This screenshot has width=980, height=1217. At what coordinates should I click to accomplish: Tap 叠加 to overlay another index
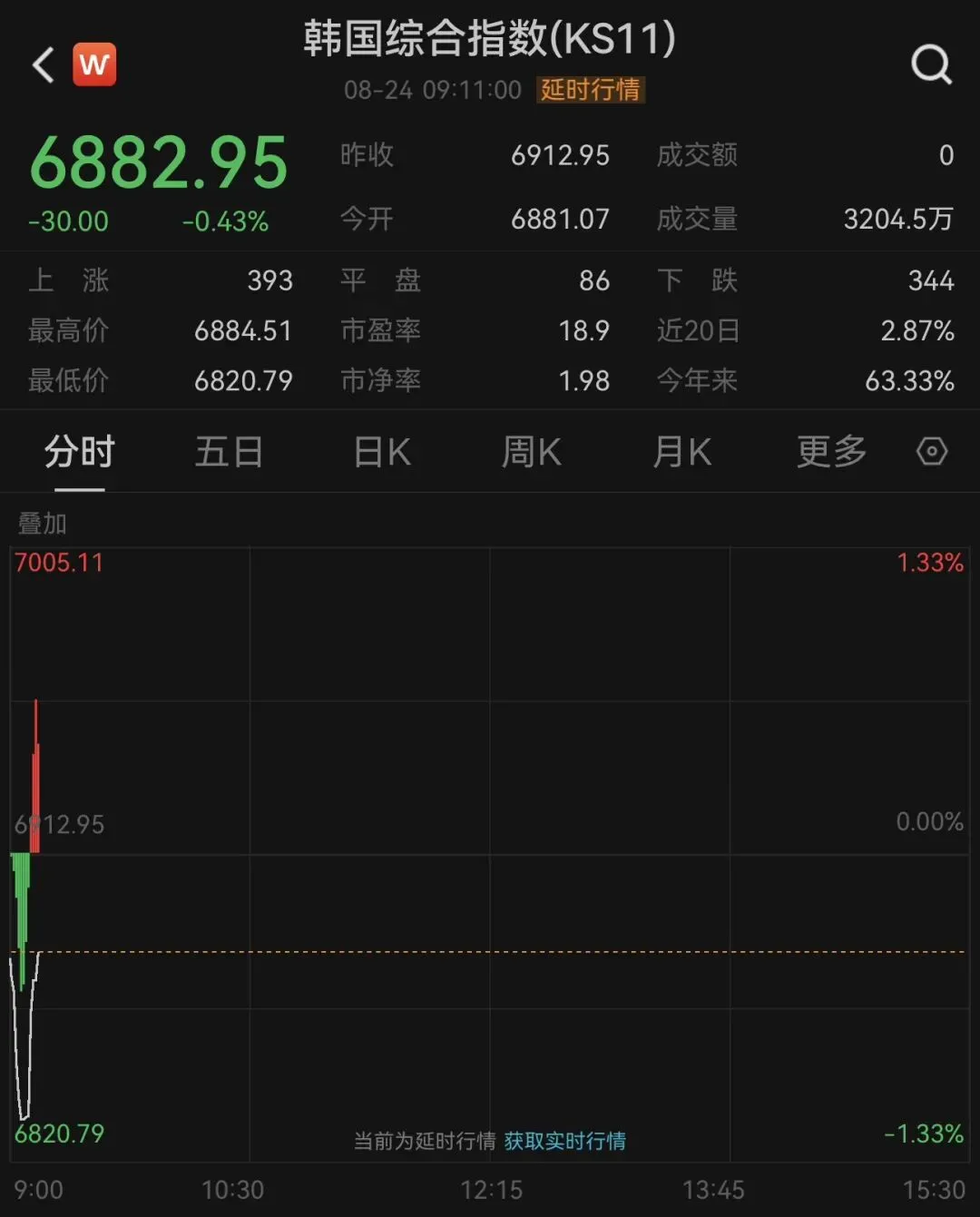43,524
